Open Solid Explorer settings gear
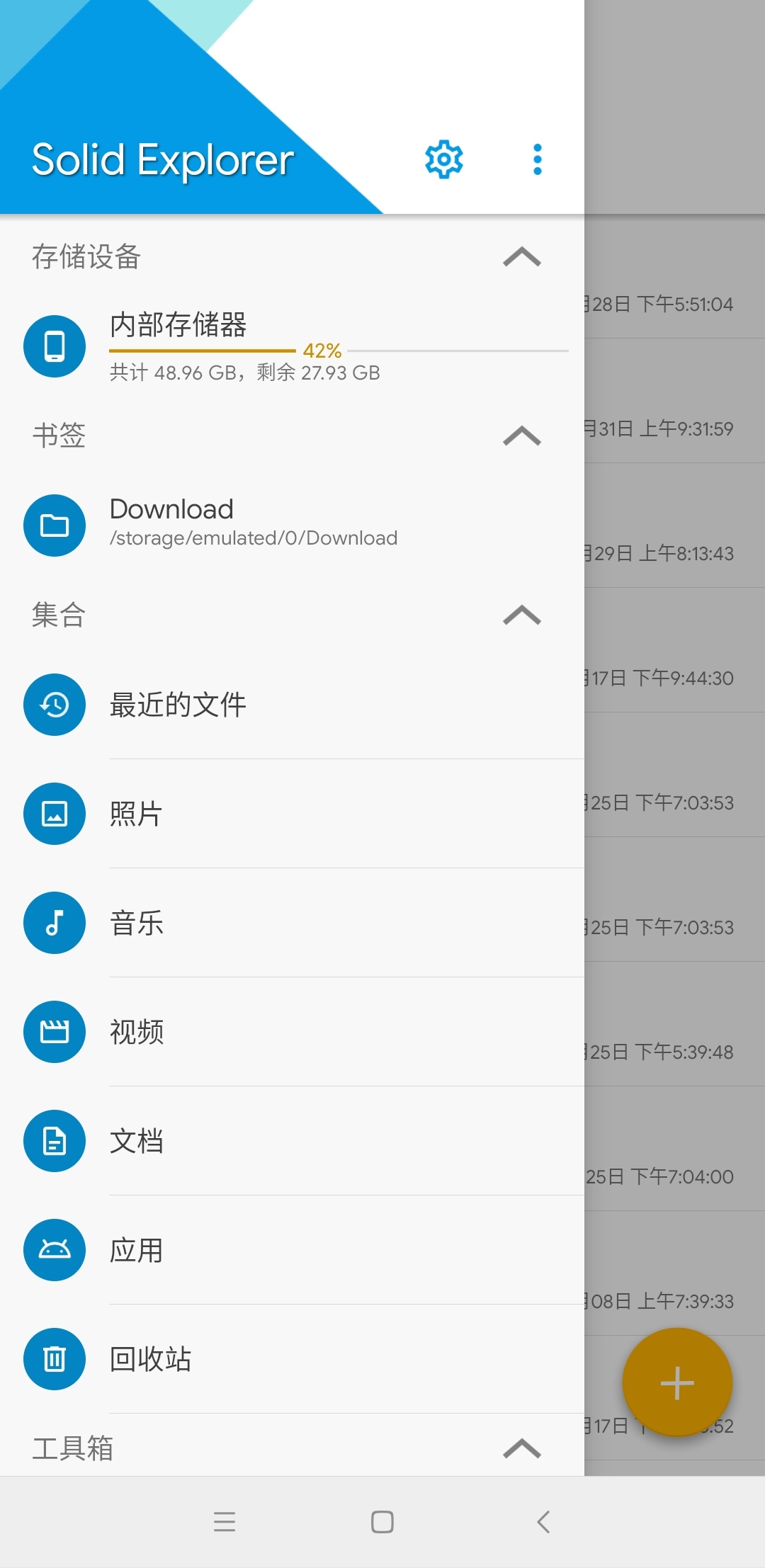 tap(444, 159)
